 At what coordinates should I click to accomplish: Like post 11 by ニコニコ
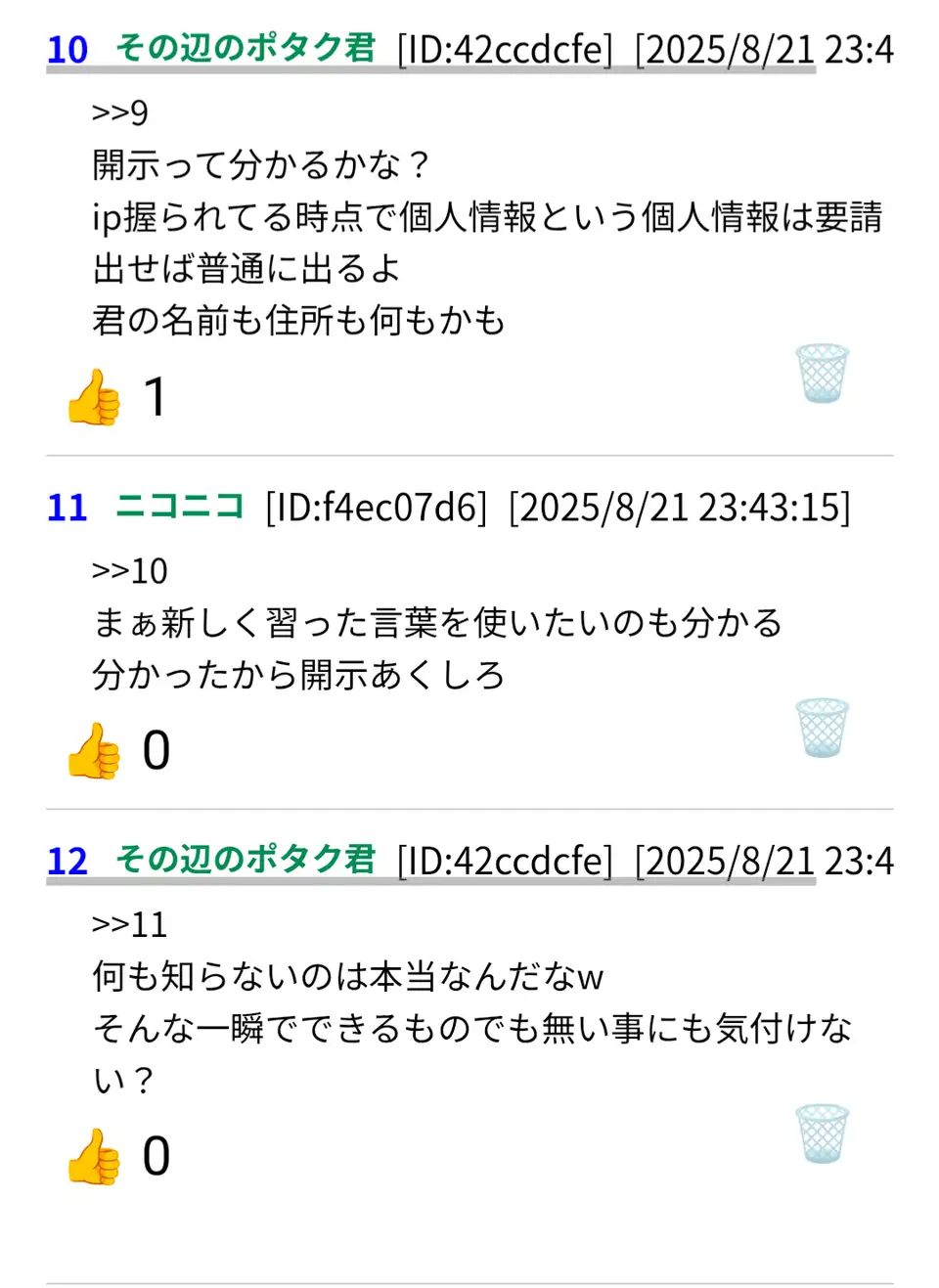(x=94, y=751)
